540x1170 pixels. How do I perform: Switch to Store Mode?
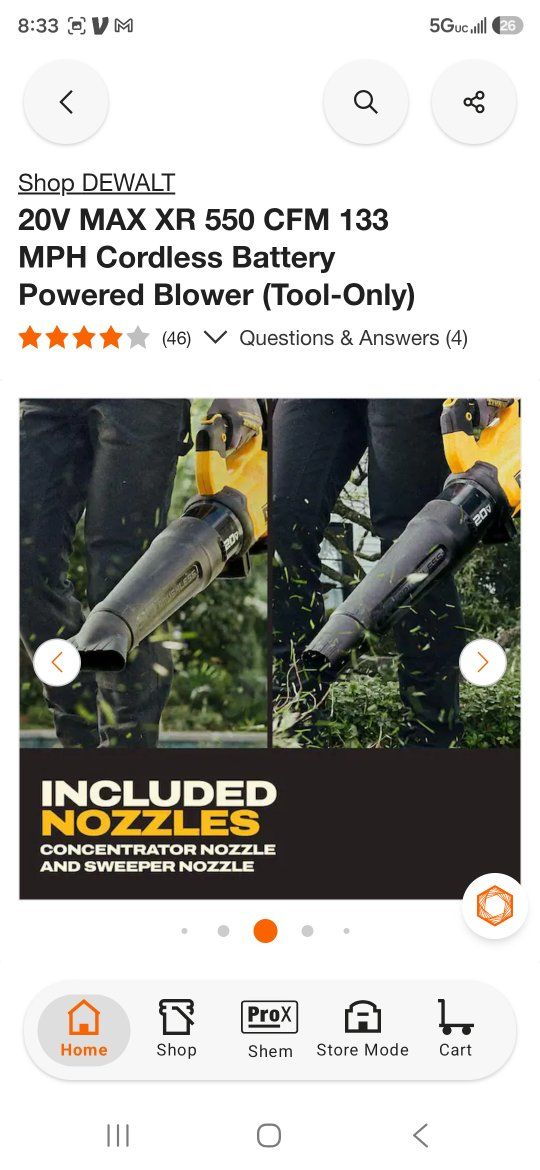click(x=362, y=1030)
